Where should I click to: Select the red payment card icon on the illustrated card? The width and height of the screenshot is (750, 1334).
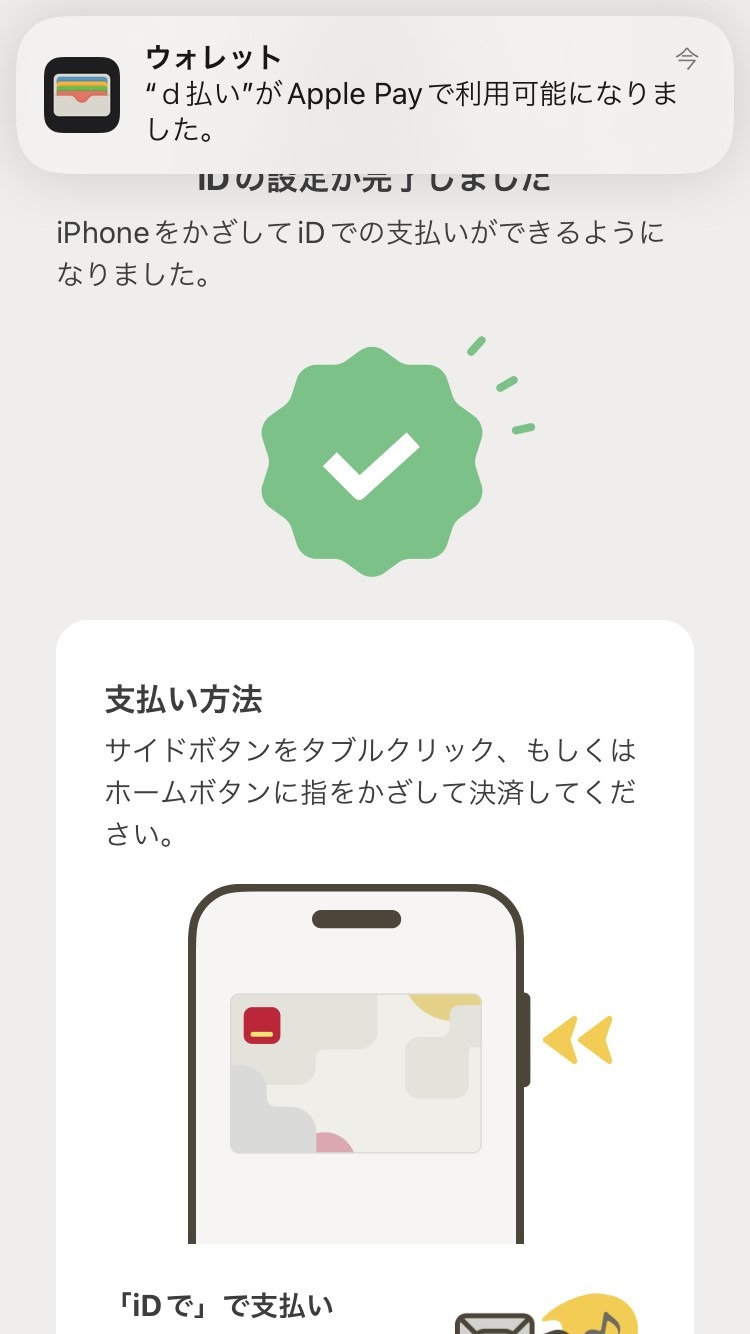[260, 1023]
